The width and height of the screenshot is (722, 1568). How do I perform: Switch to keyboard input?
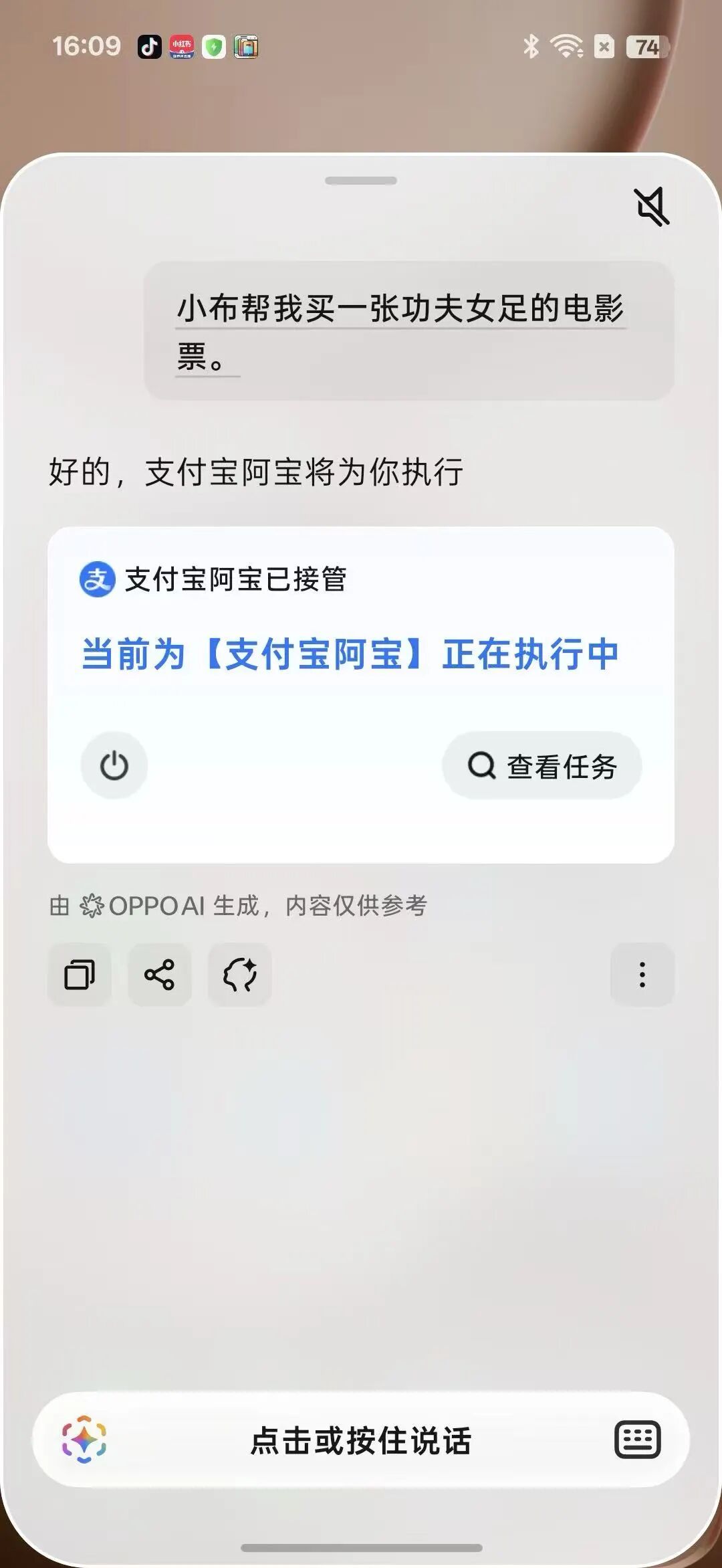[x=638, y=1440]
